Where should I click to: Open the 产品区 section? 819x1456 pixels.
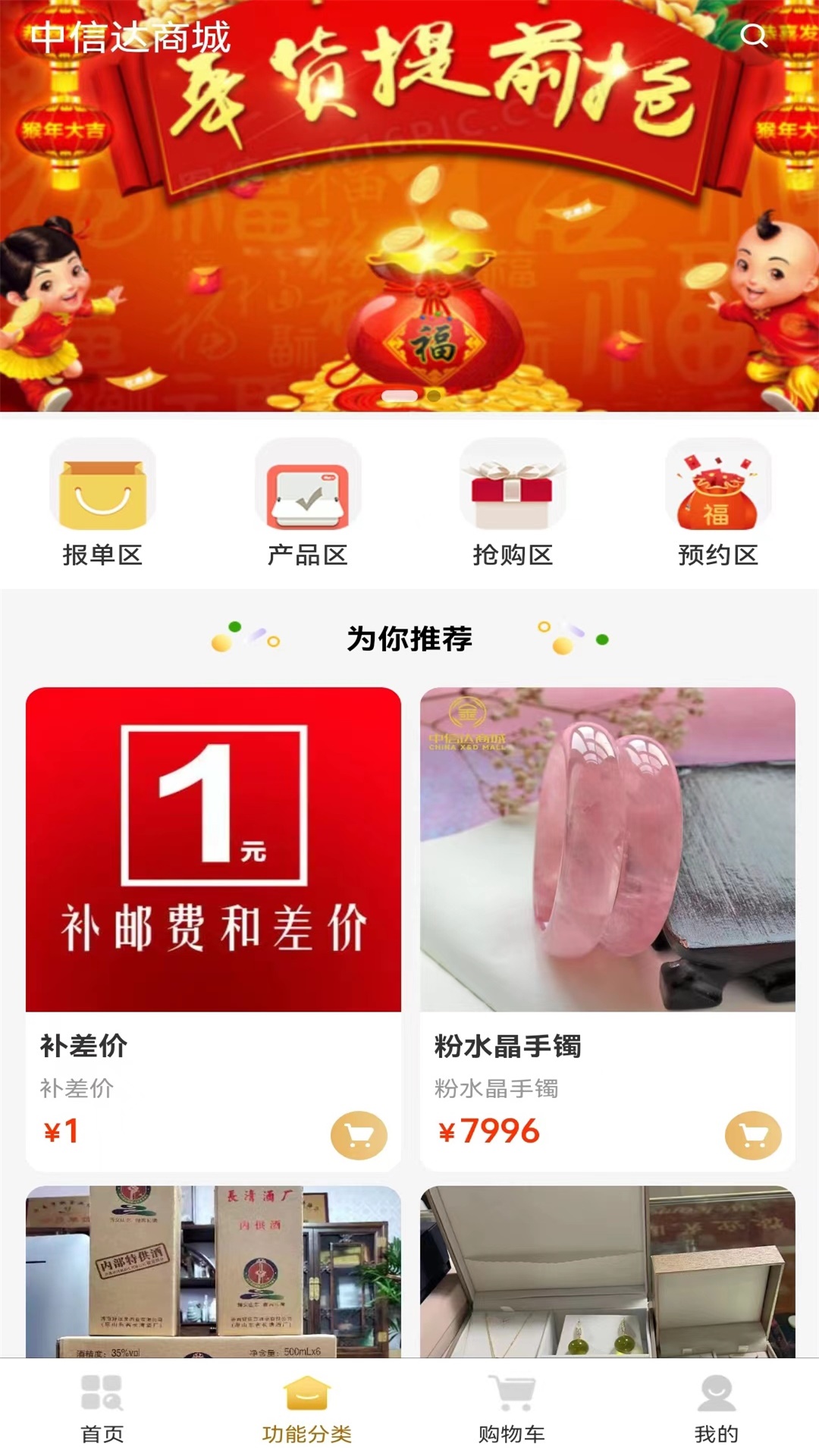pyautogui.click(x=308, y=502)
